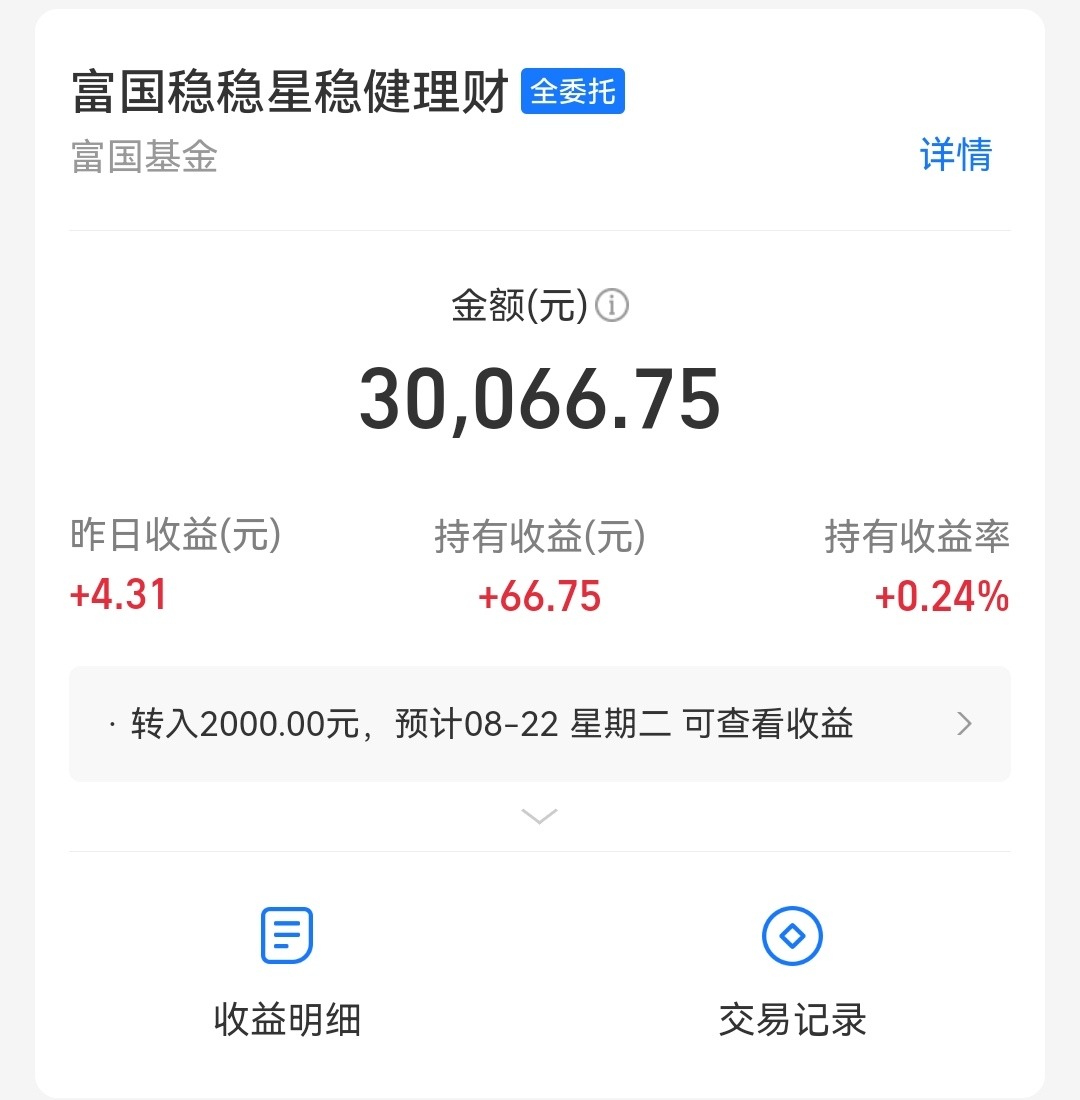Select the 全委托 badge next to the title
1080x1100 pixels.
tap(572, 90)
